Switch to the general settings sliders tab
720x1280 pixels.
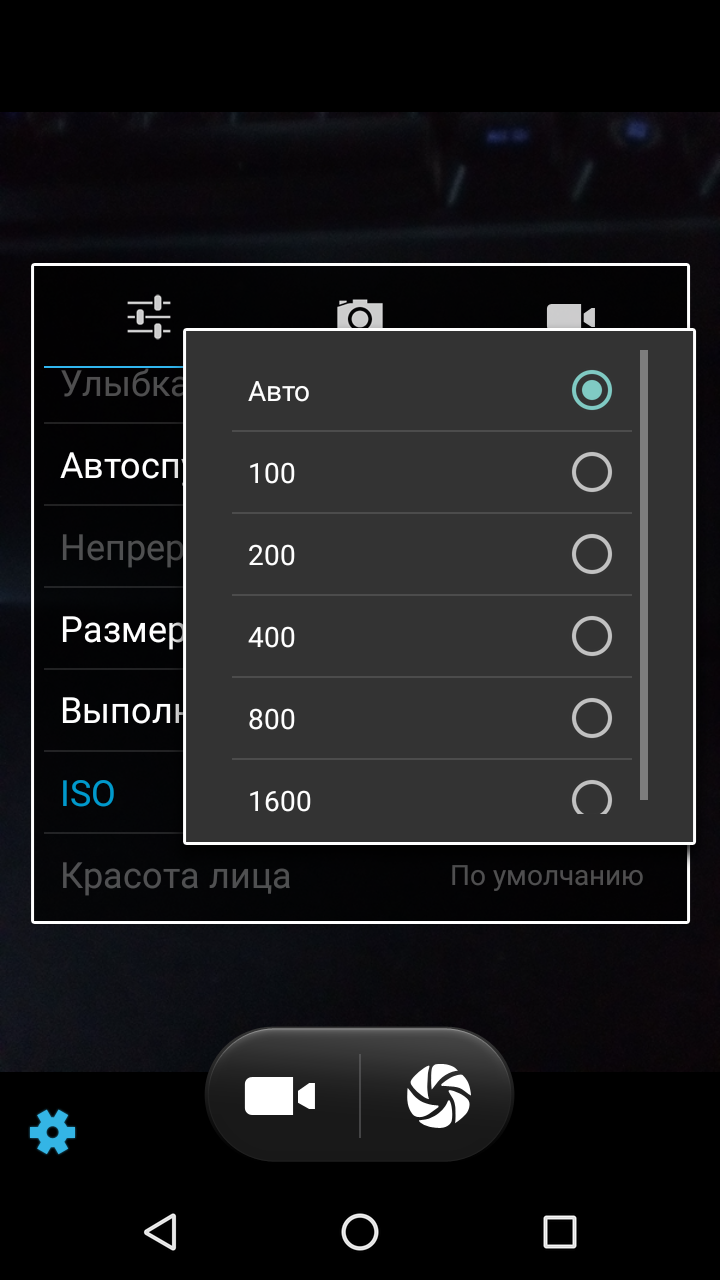[x=149, y=317]
